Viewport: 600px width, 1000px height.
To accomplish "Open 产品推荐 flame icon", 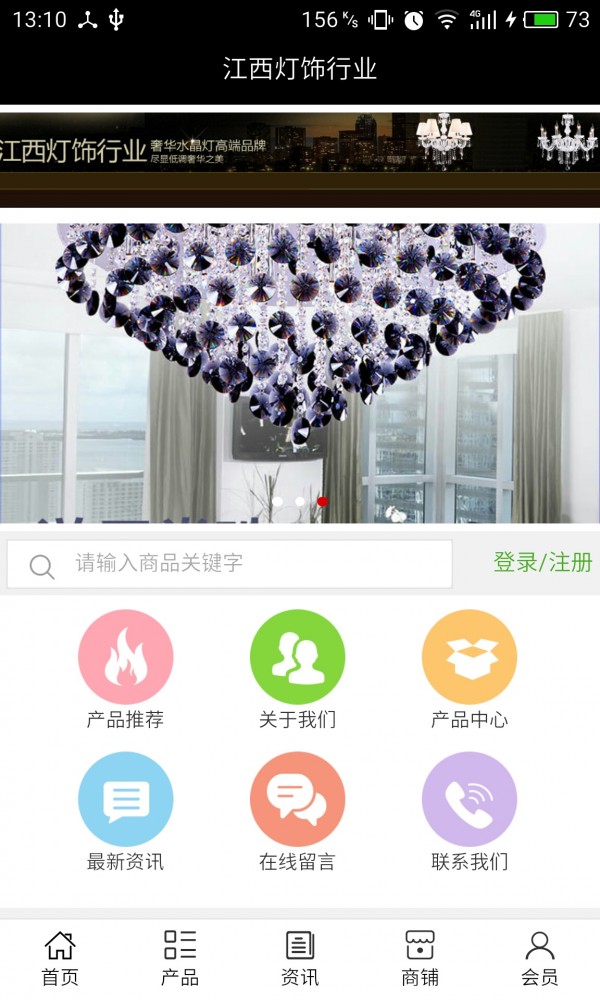I will coord(126,658).
